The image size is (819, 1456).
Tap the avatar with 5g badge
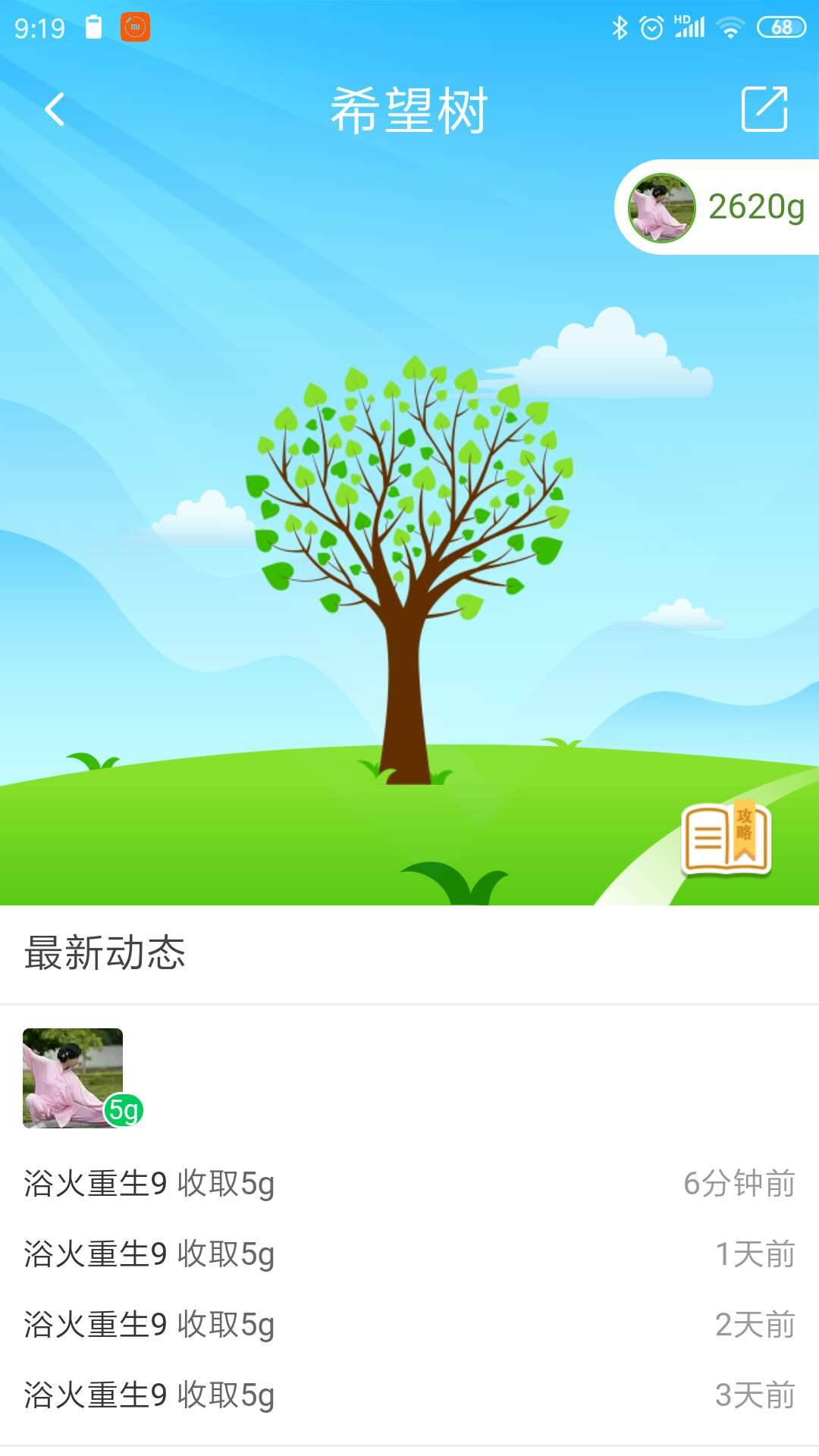pyautogui.click(x=74, y=1078)
